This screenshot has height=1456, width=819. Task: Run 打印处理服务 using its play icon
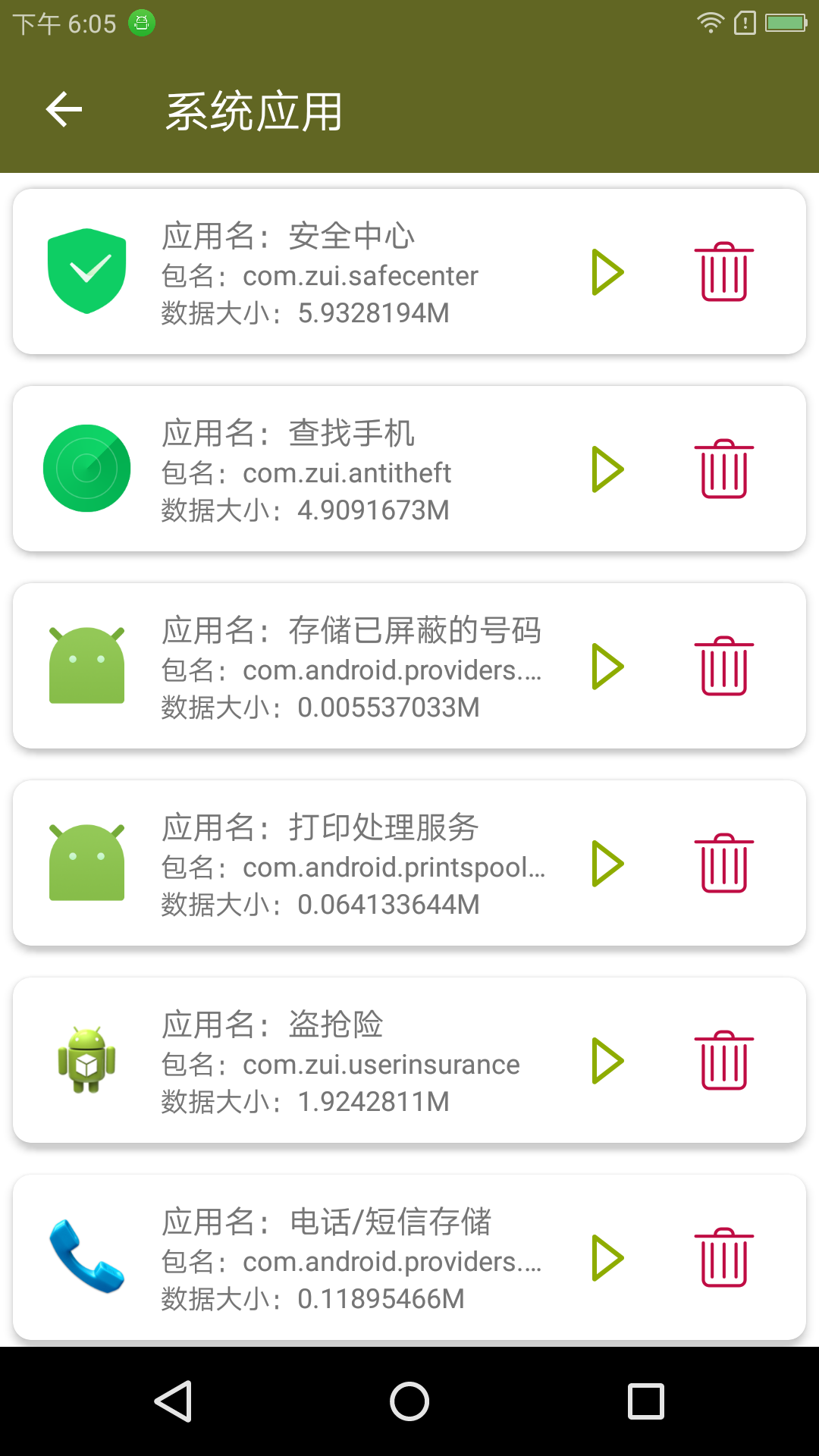click(607, 863)
